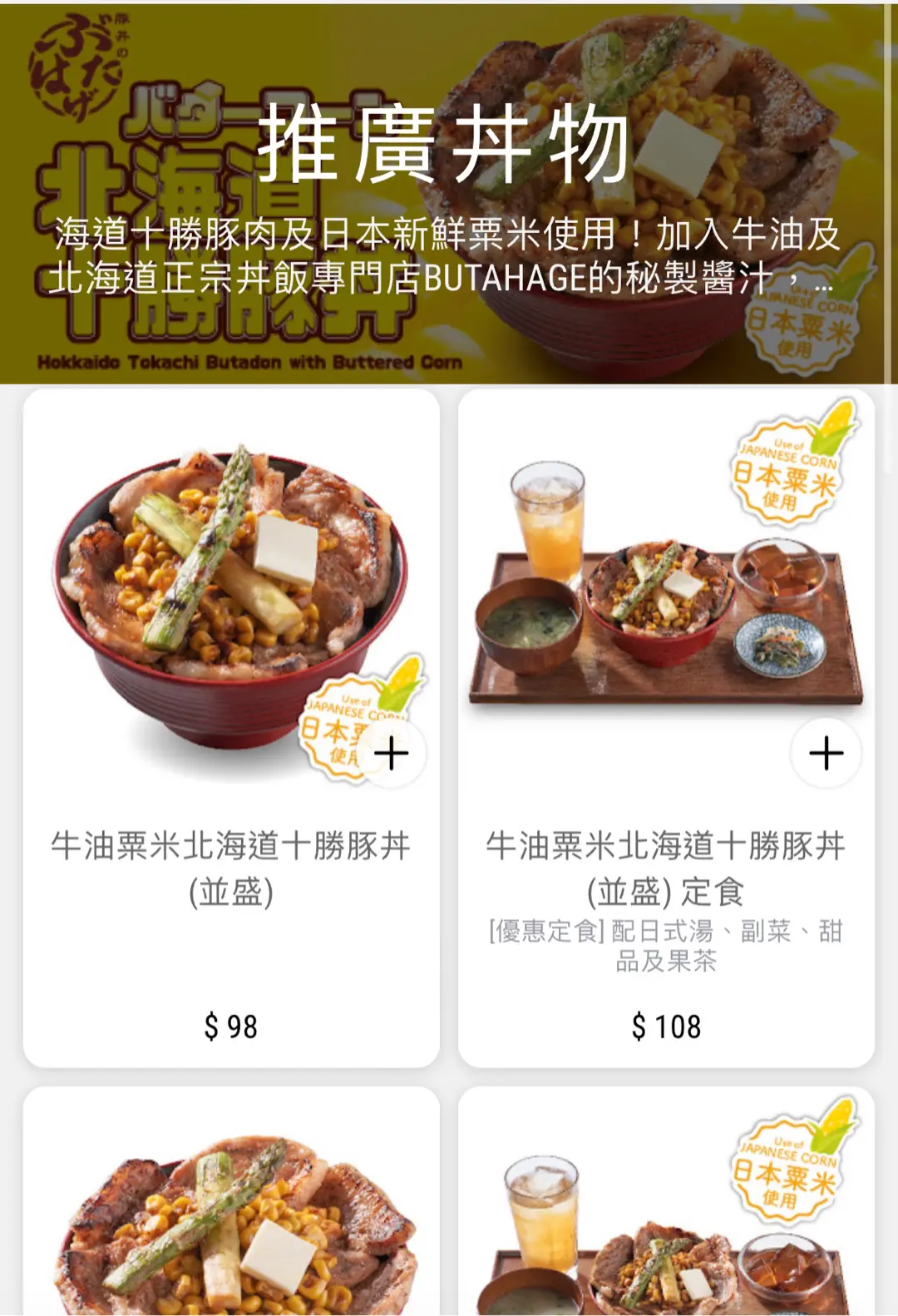Add the $108 (並盛) 定食 with its plus button
Viewport: 898px width, 1316px height.
[x=826, y=754]
